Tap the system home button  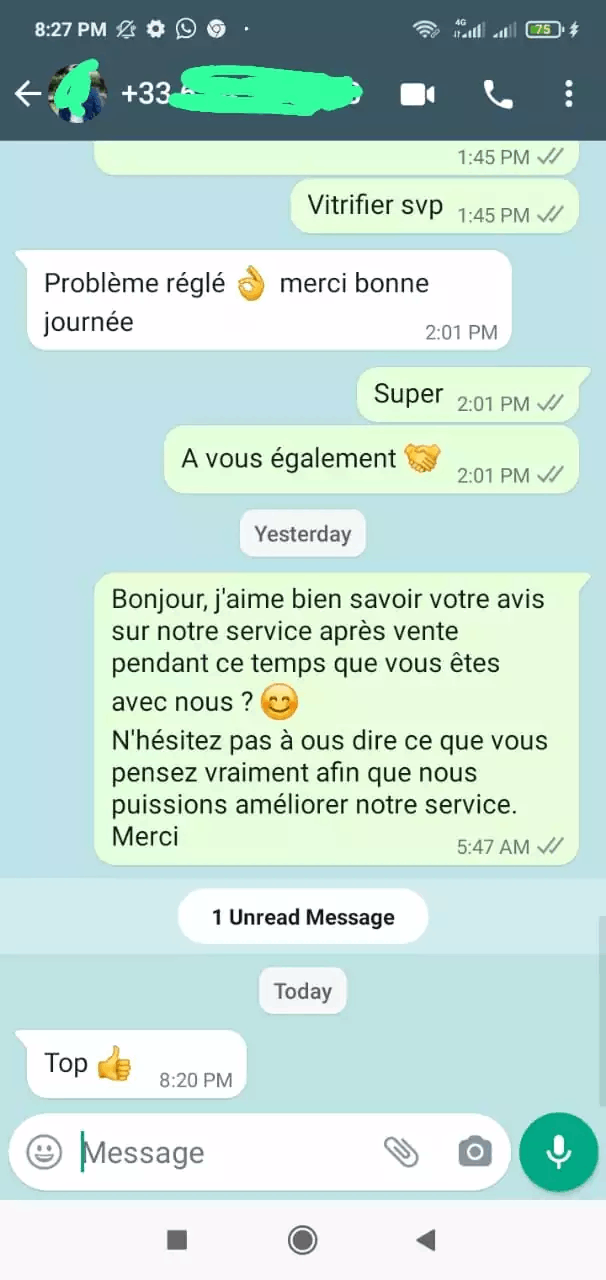coord(302,1240)
